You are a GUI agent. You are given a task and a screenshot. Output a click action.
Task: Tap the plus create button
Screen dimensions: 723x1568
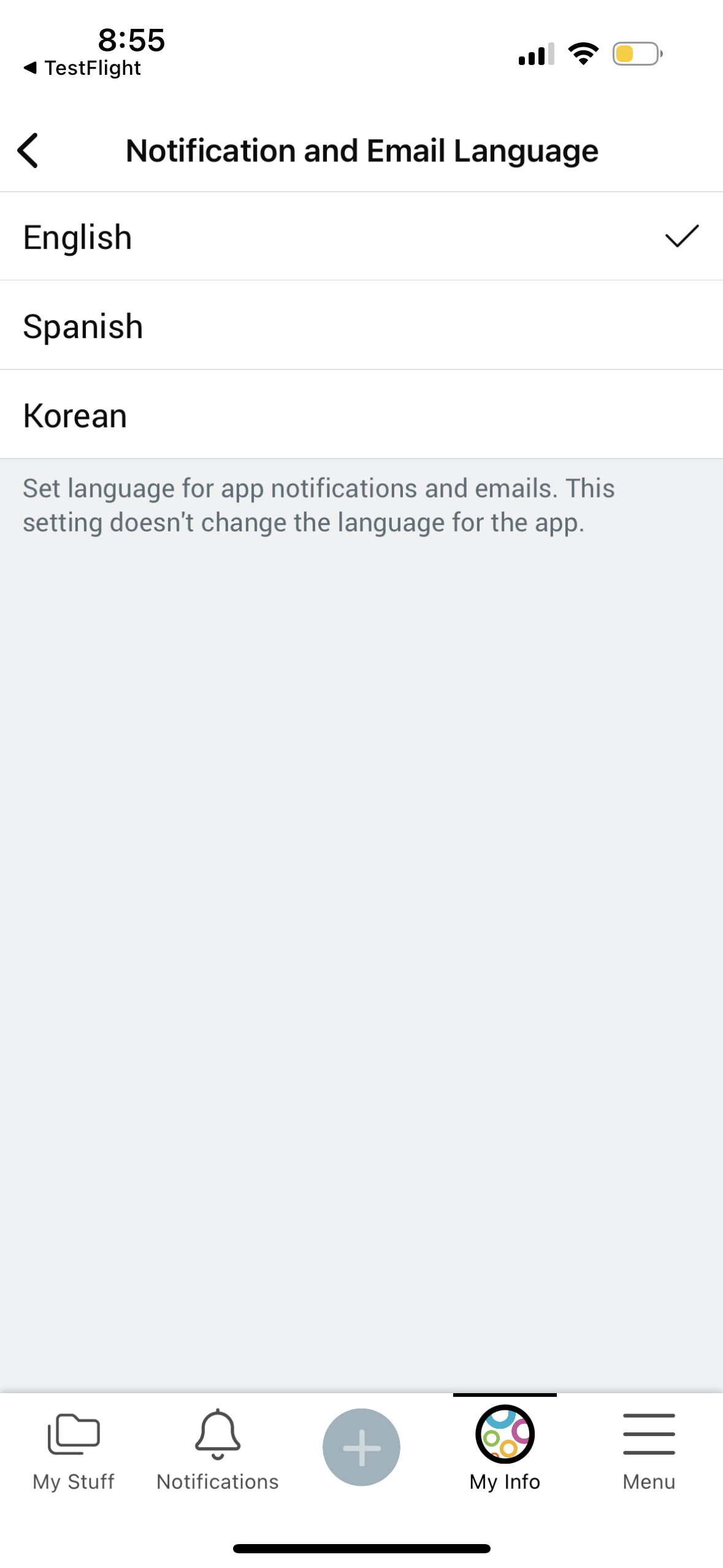click(x=361, y=1447)
